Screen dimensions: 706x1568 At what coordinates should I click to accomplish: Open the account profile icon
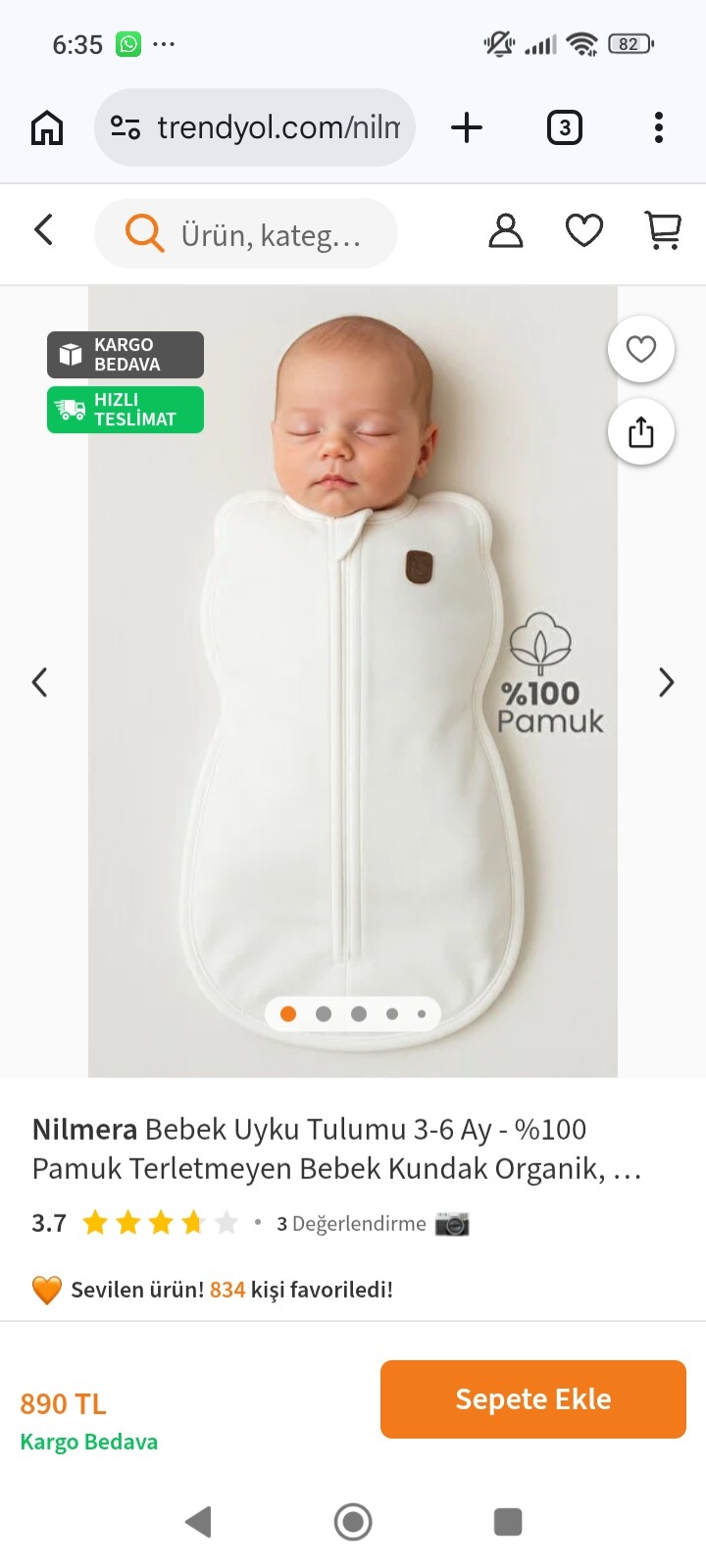(x=505, y=231)
